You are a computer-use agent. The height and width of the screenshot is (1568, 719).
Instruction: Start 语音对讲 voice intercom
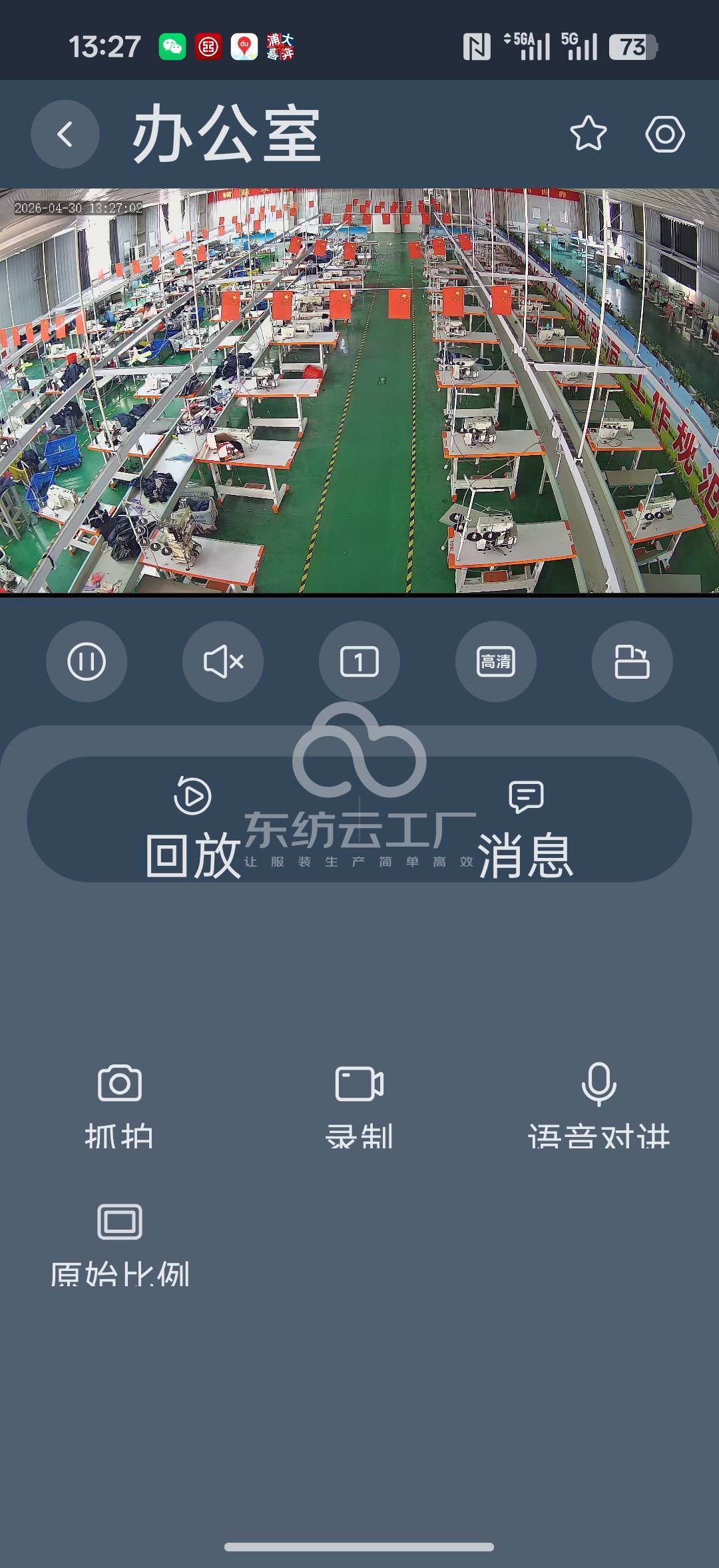click(599, 1106)
